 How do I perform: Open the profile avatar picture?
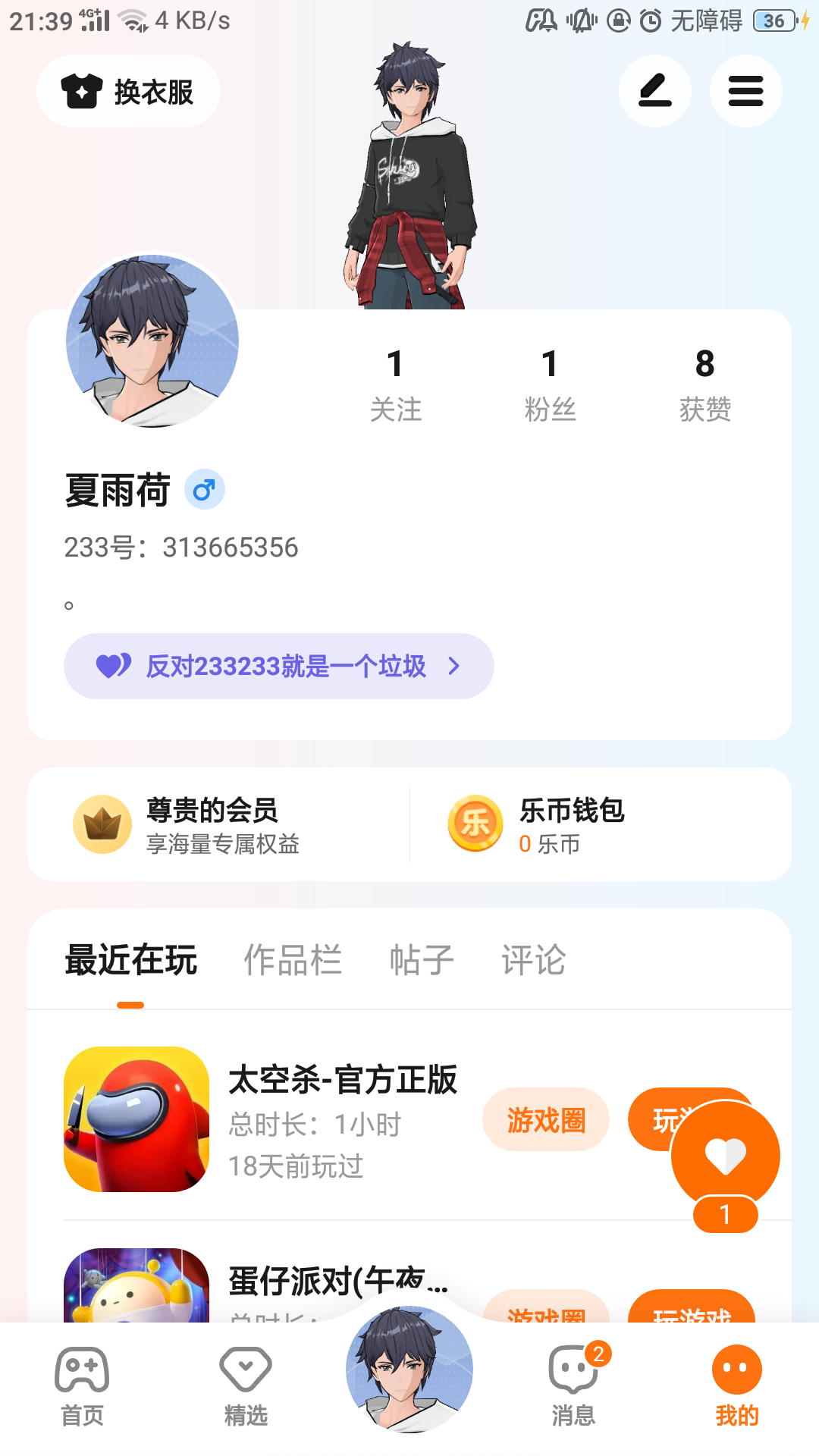[152, 341]
